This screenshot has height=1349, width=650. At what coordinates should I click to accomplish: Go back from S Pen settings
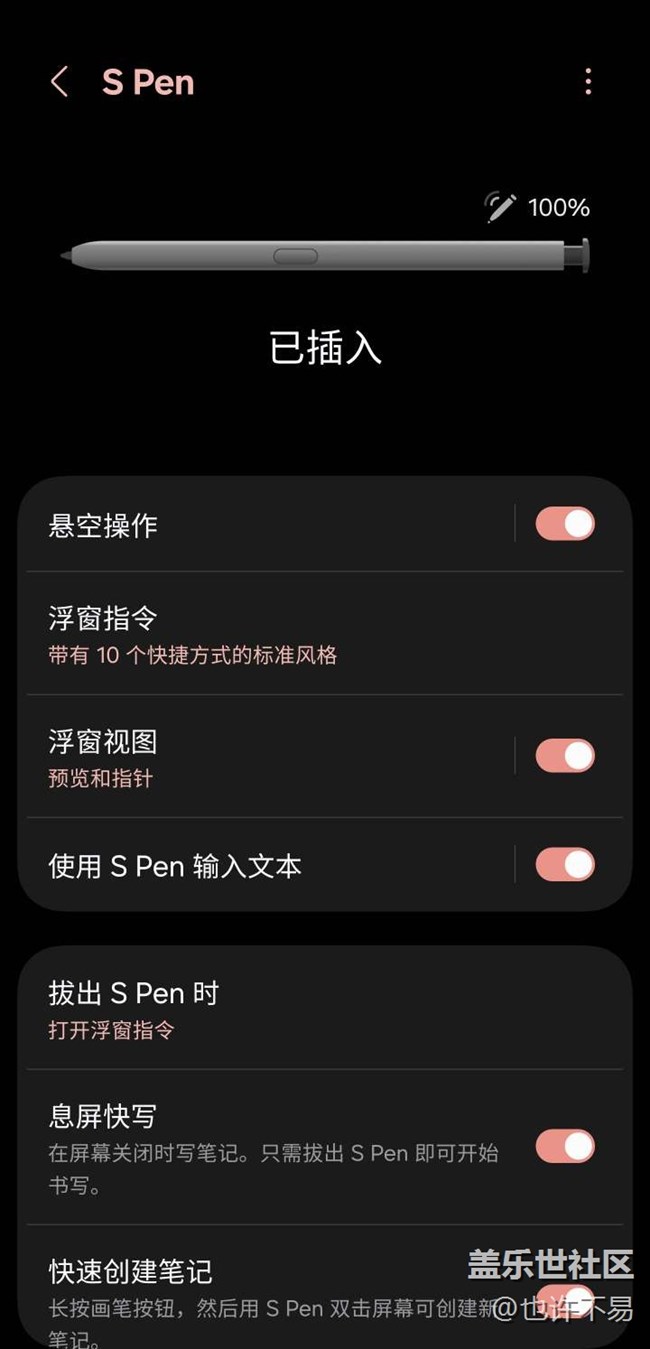click(60, 82)
